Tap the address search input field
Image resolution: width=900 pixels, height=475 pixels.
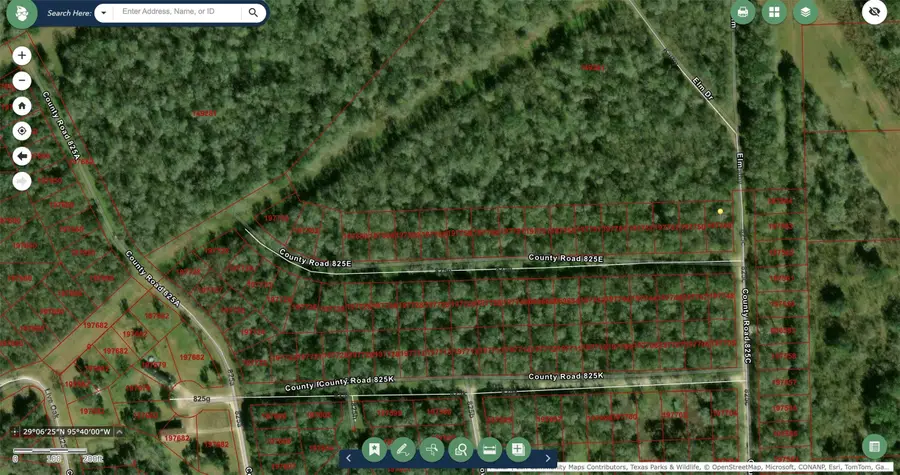178,13
